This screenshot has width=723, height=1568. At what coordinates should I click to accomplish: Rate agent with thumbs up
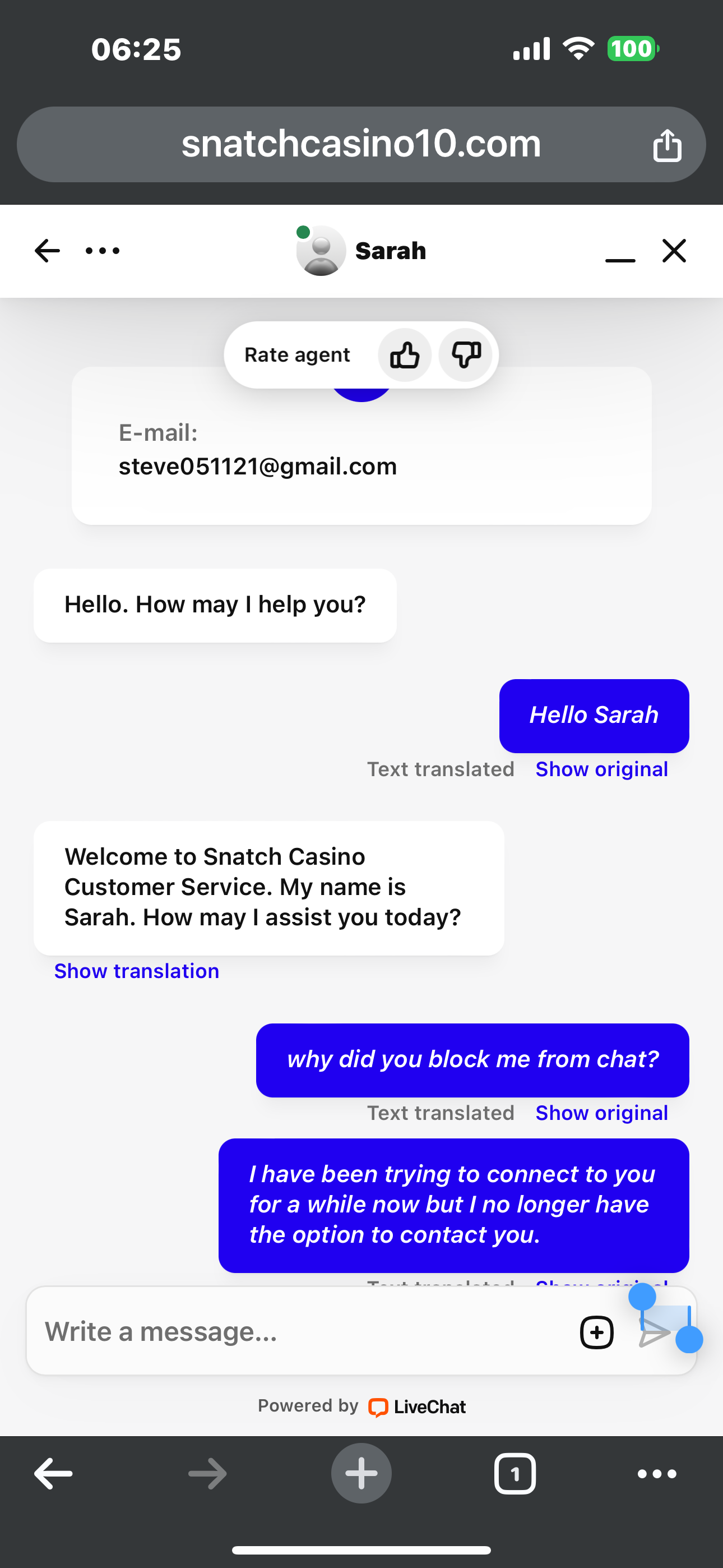coord(405,355)
